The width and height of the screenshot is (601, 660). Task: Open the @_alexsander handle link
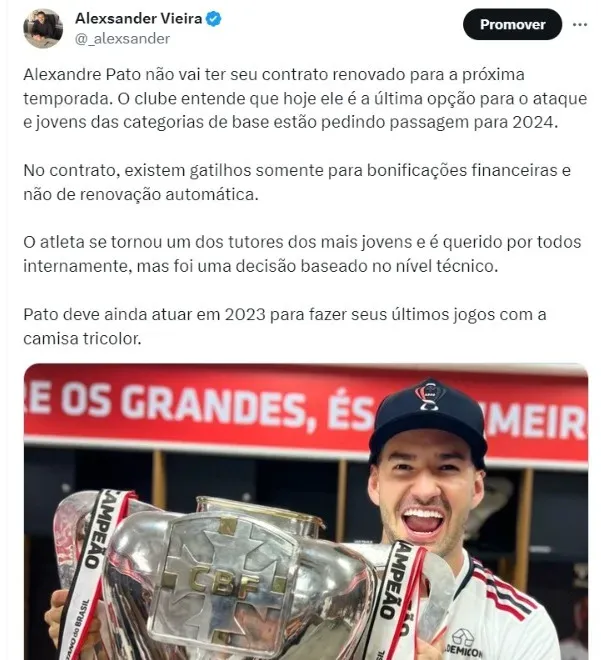click(x=122, y=38)
